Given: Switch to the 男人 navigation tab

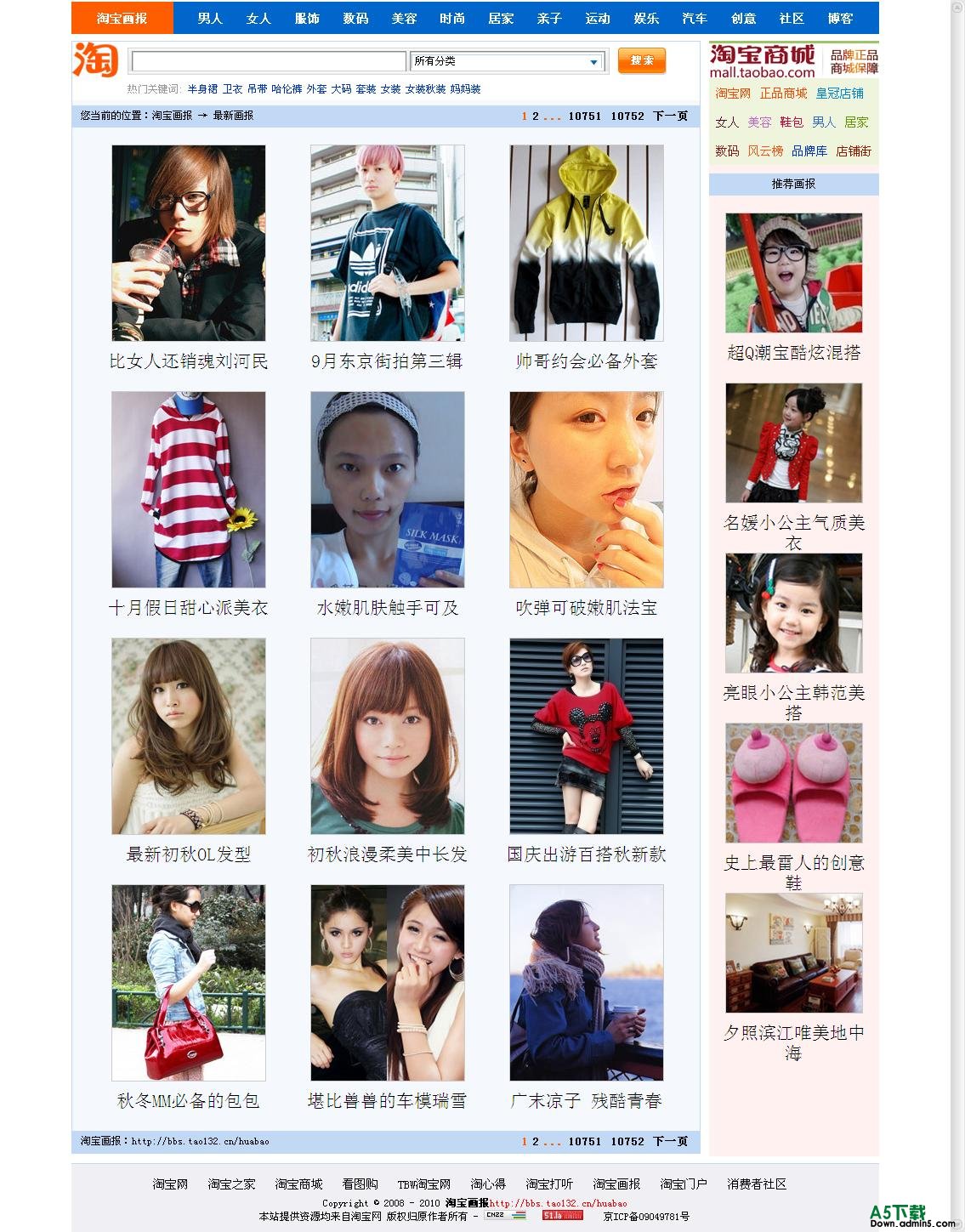Looking at the screenshot, I should [210, 18].
